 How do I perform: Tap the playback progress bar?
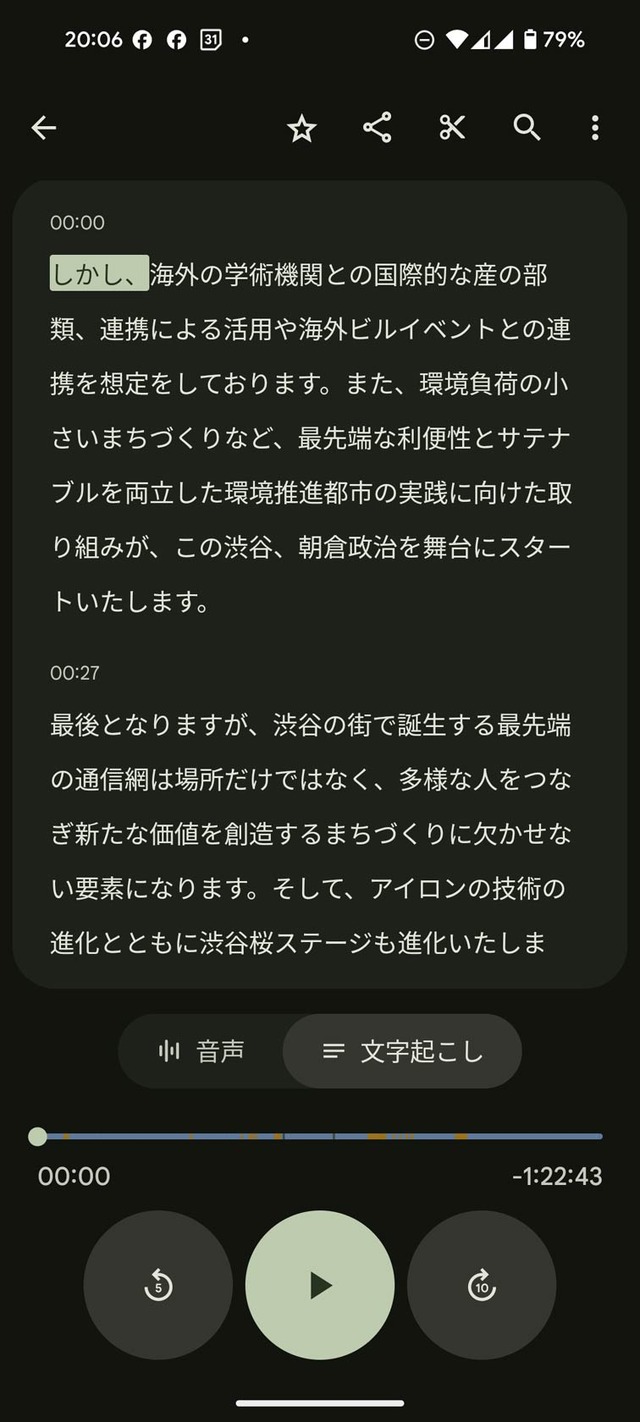pos(320,1136)
